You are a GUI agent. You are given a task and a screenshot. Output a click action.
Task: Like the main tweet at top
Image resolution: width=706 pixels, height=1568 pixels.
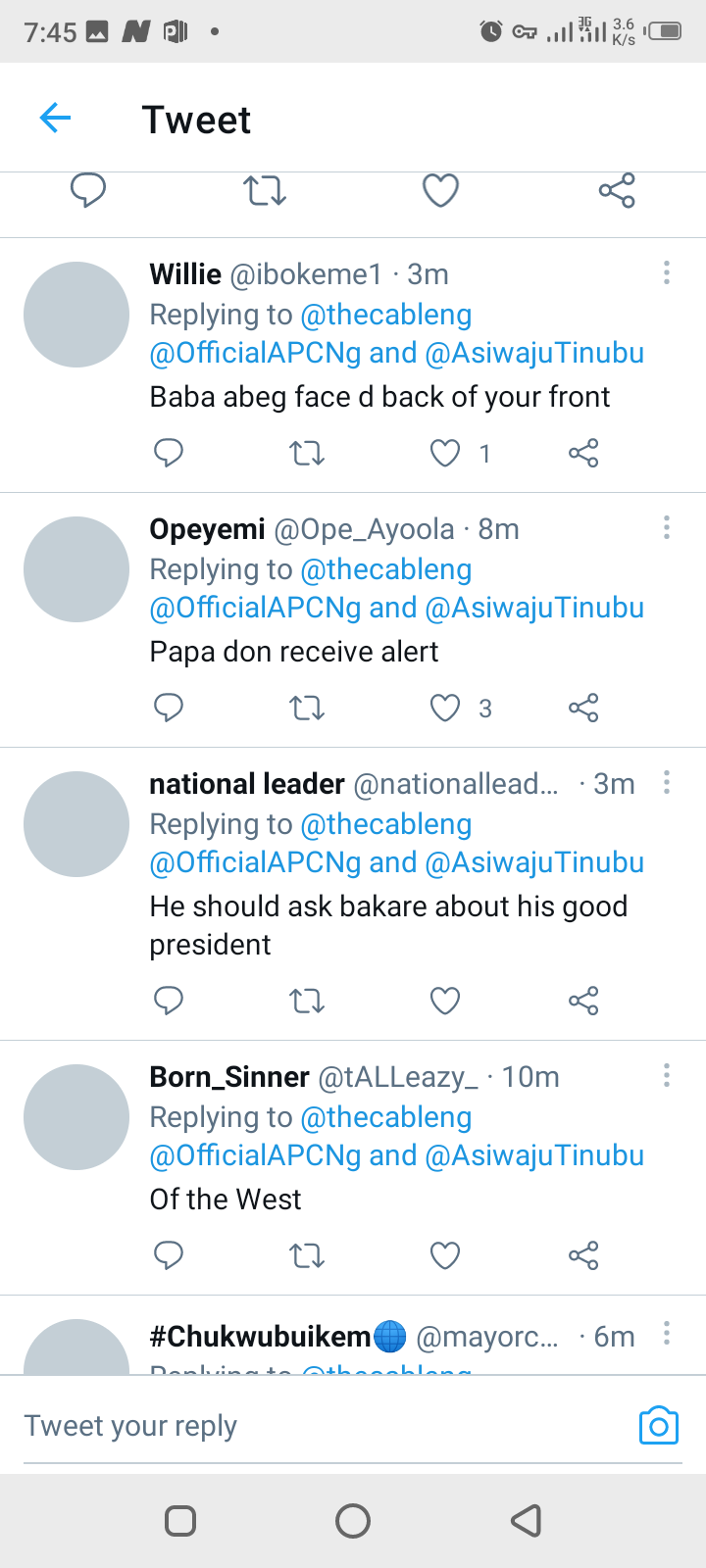440,190
